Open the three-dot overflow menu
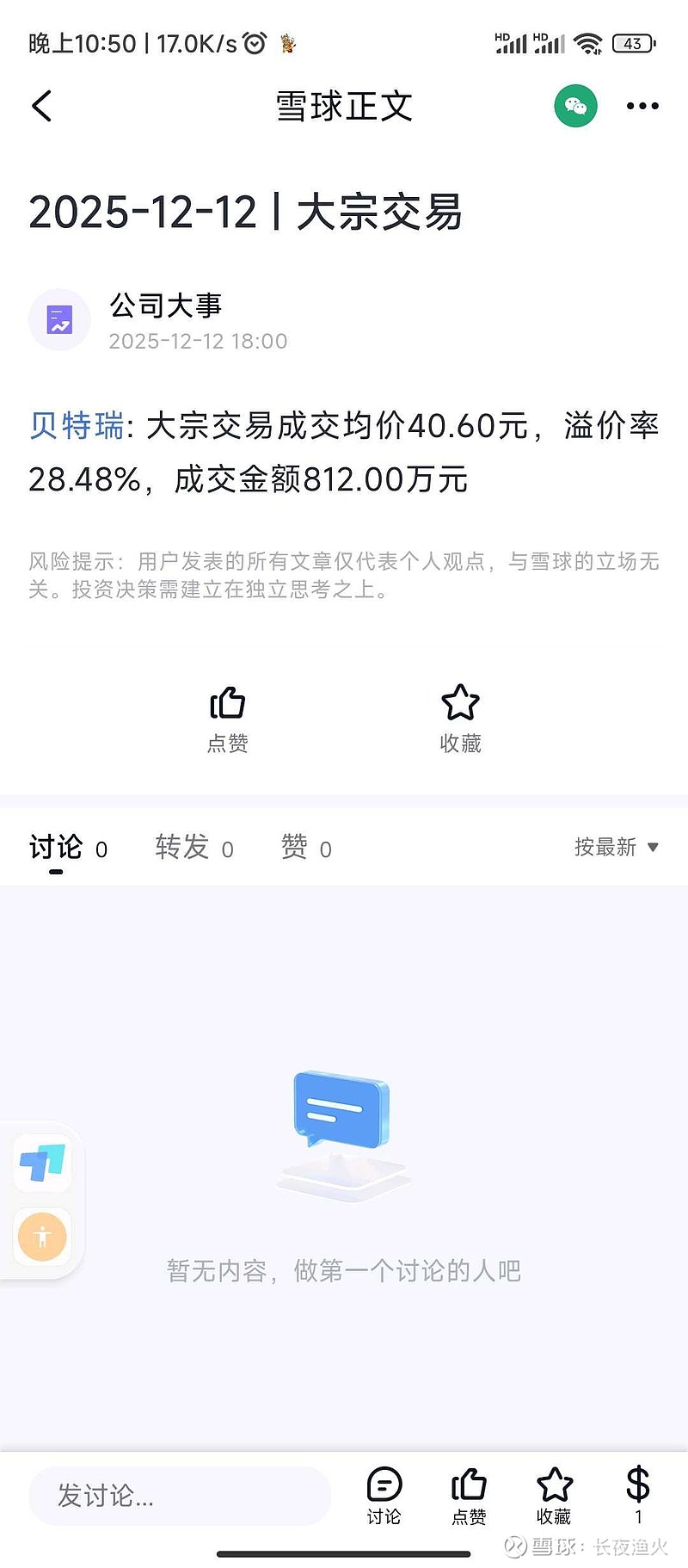The height and width of the screenshot is (1568, 688). (x=642, y=106)
